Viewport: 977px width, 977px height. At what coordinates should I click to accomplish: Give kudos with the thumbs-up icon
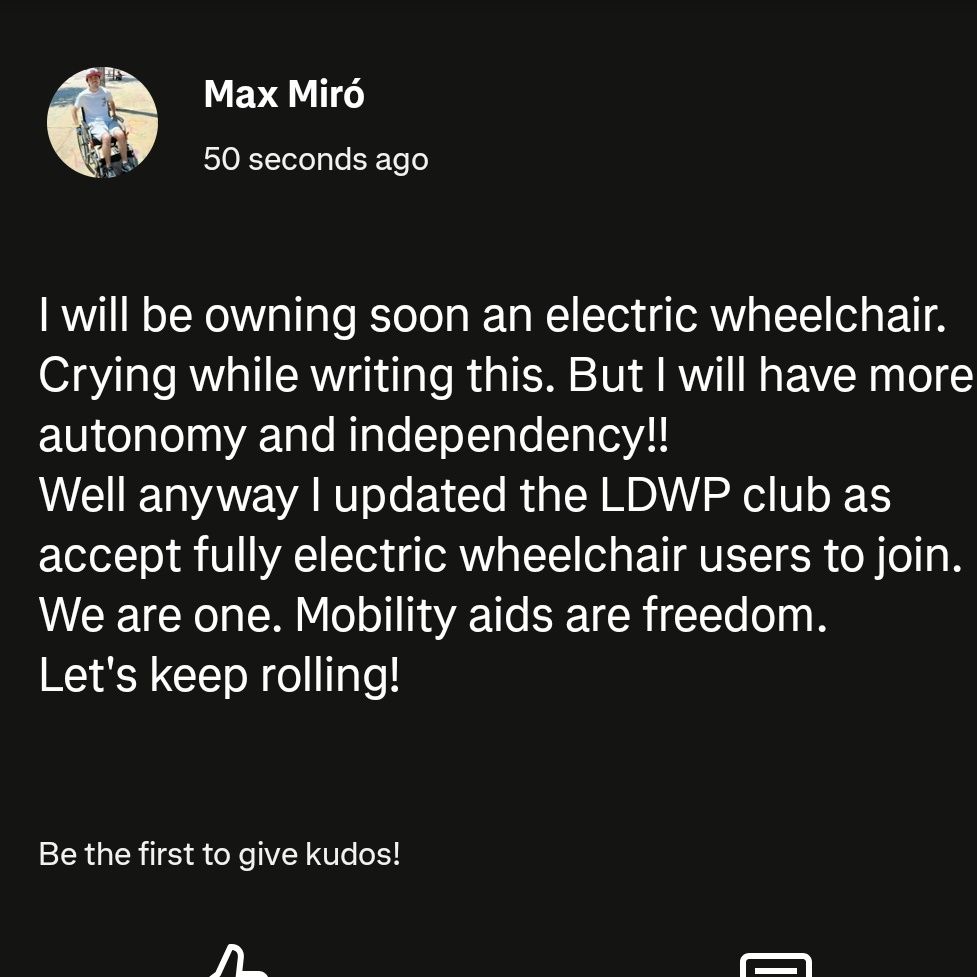238,965
